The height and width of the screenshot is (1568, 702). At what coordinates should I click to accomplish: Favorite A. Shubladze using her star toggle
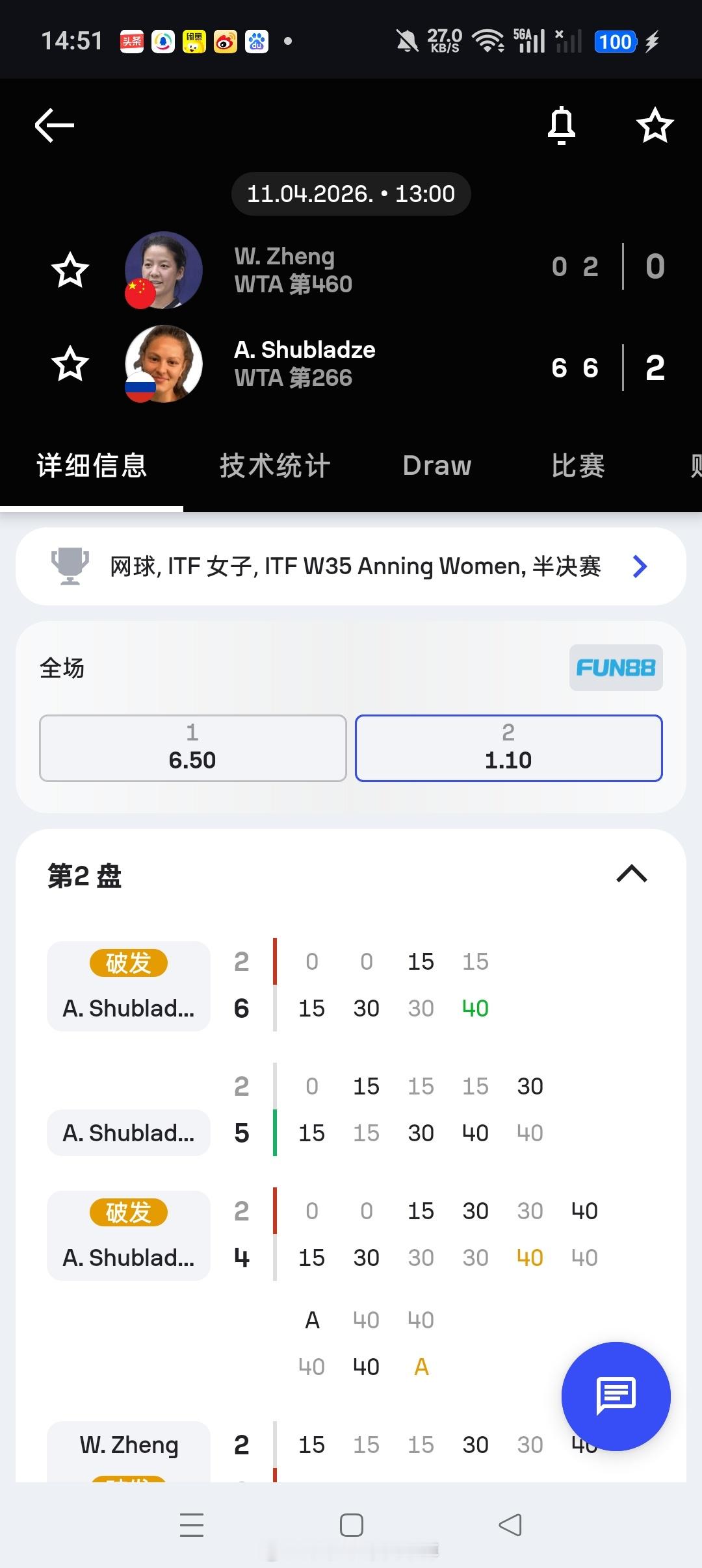[x=71, y=364]
